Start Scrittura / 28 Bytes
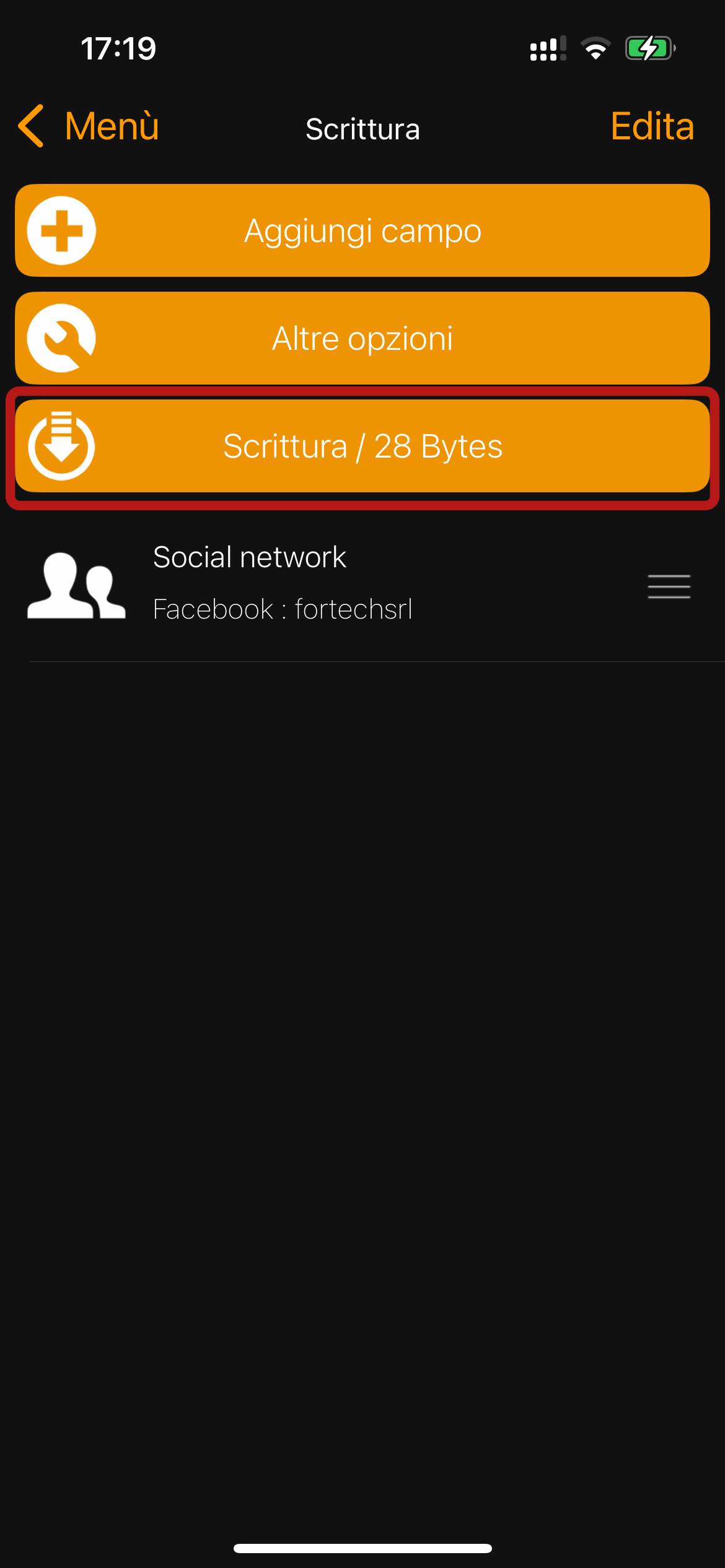 pos(362,446)
